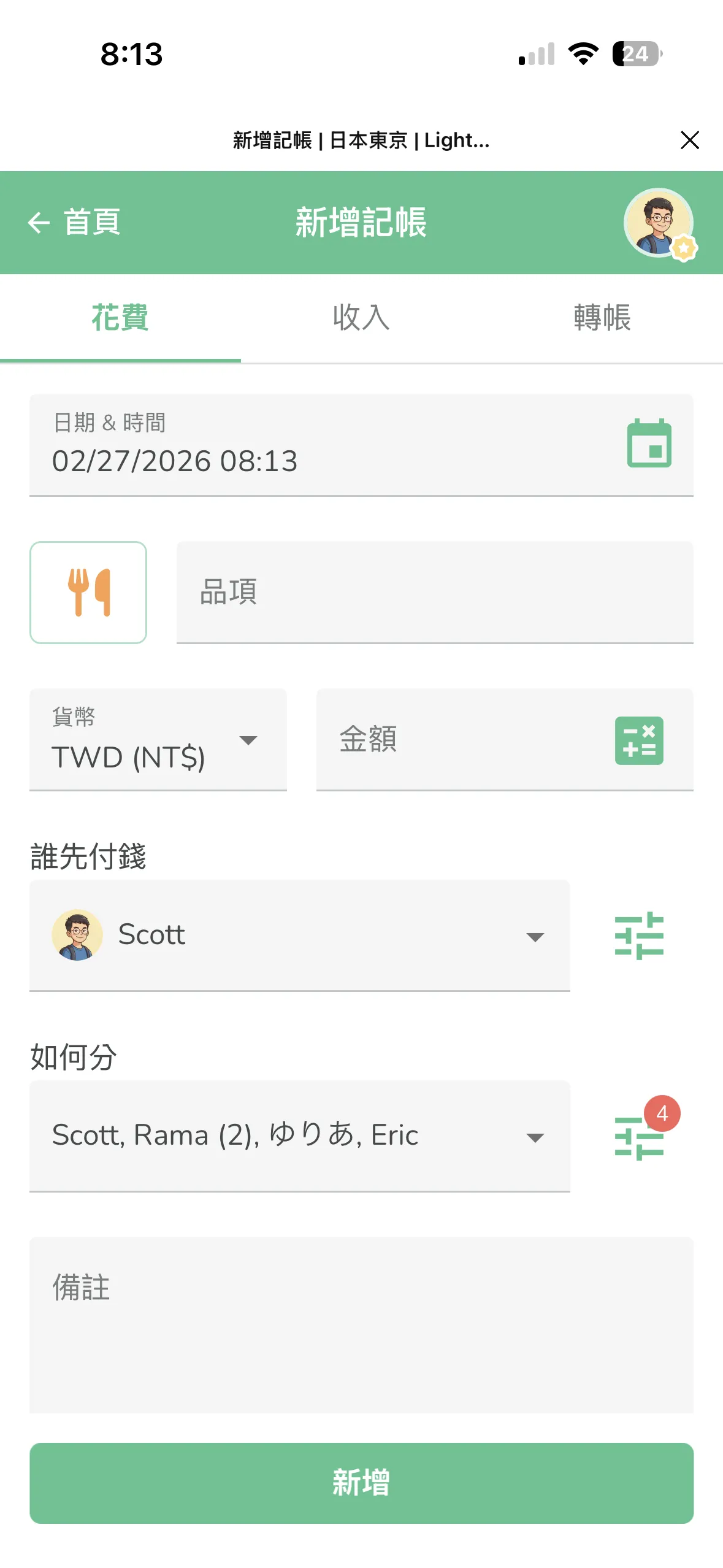Viewport: 723px width, 1568px height.
Task: Click Scott's avatar in the payer field
Action: tap(78, 934)
